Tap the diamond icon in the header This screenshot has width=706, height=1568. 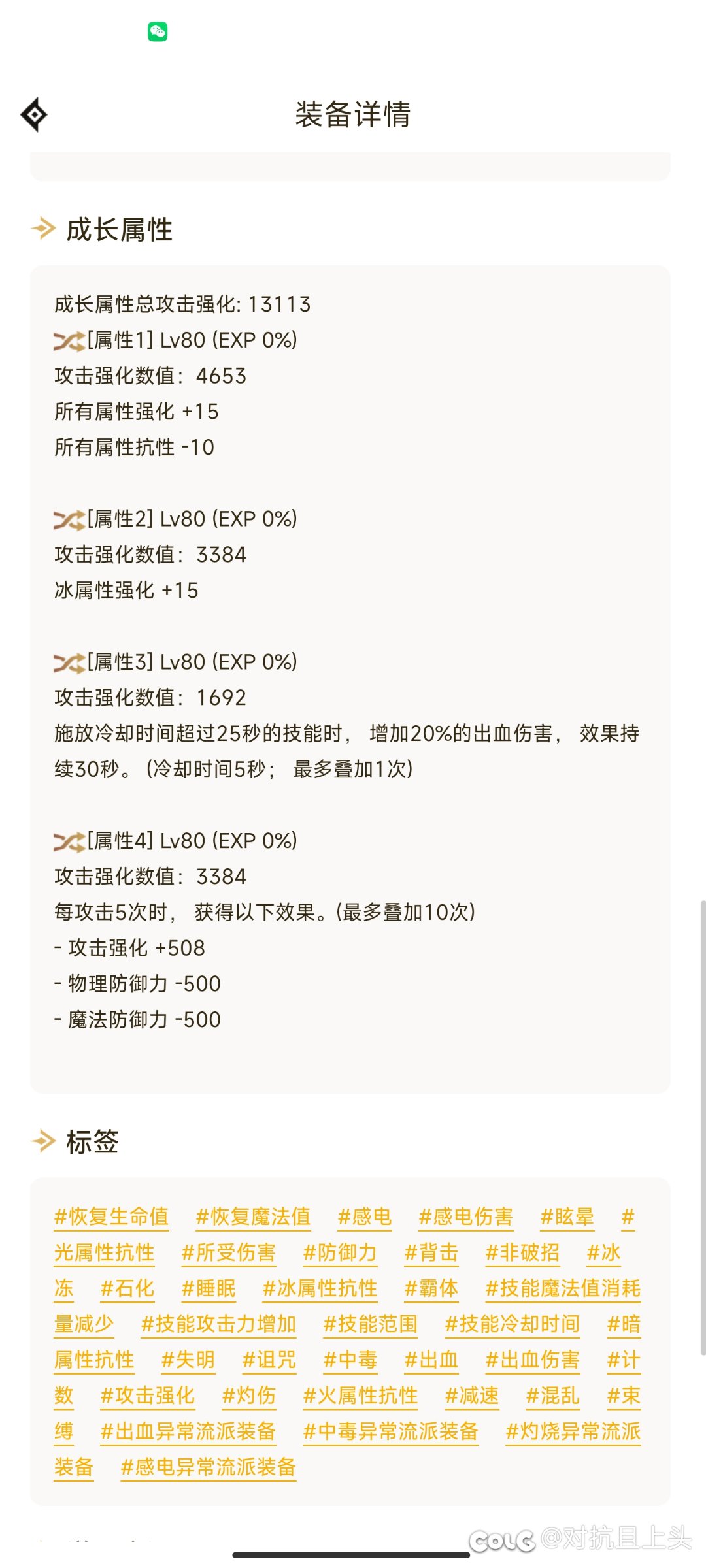coord(34,115)
